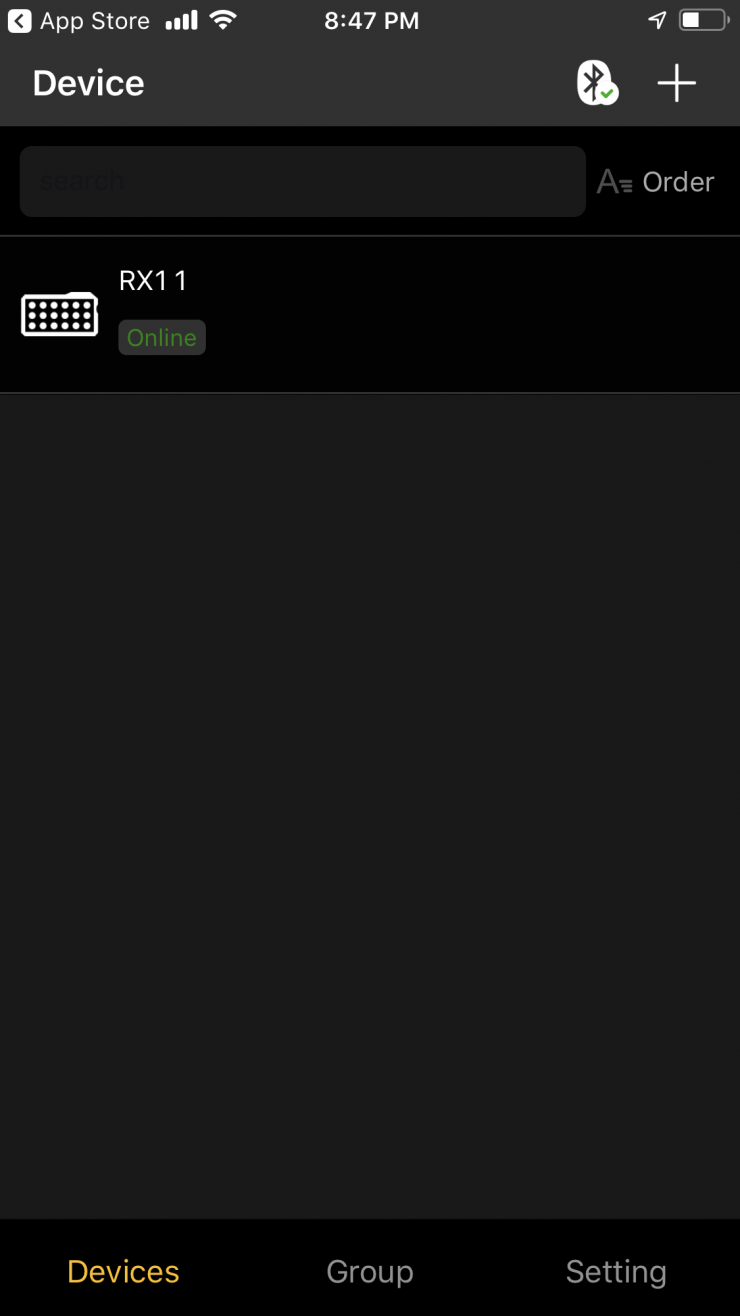740x1316 pixels.
Task: Switch to the Group tab
Action: [369, 1271]
